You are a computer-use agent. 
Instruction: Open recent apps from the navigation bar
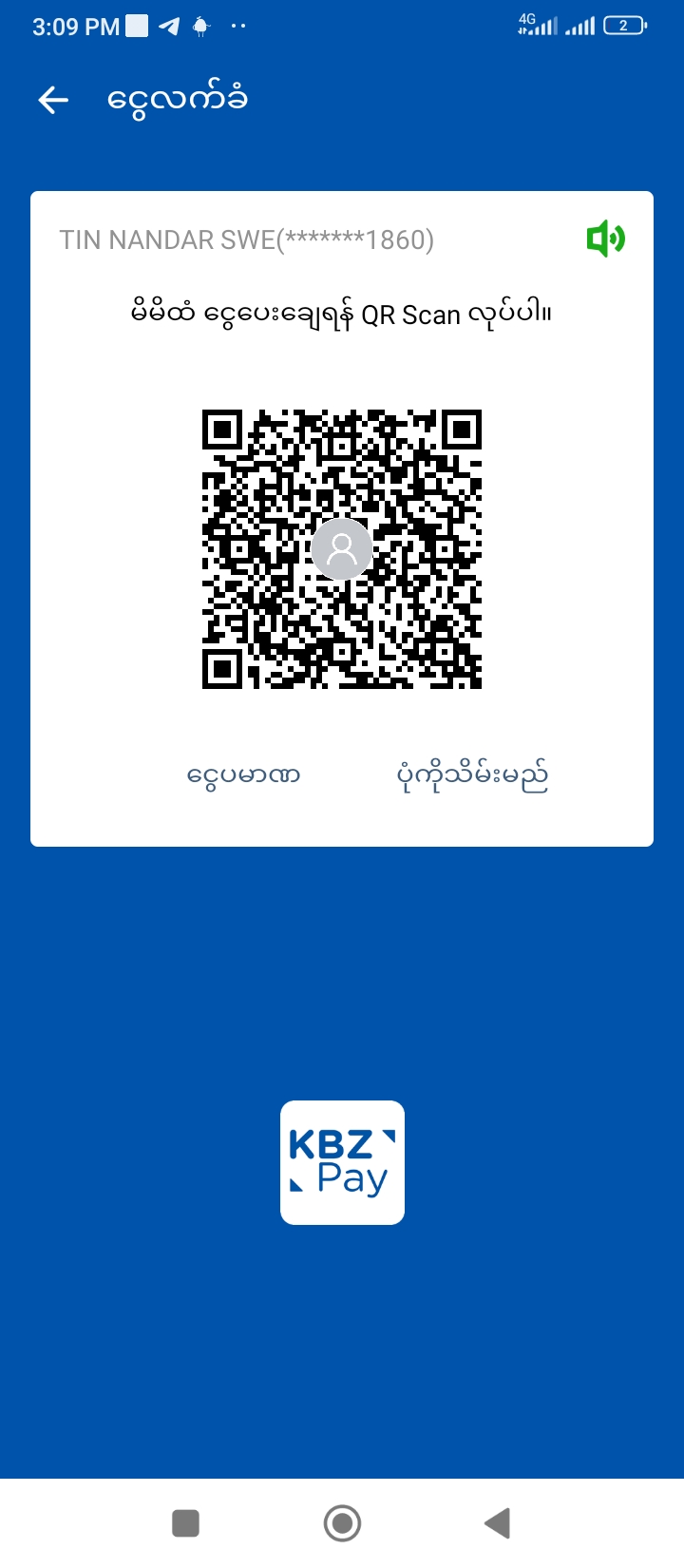(185, 1523)
